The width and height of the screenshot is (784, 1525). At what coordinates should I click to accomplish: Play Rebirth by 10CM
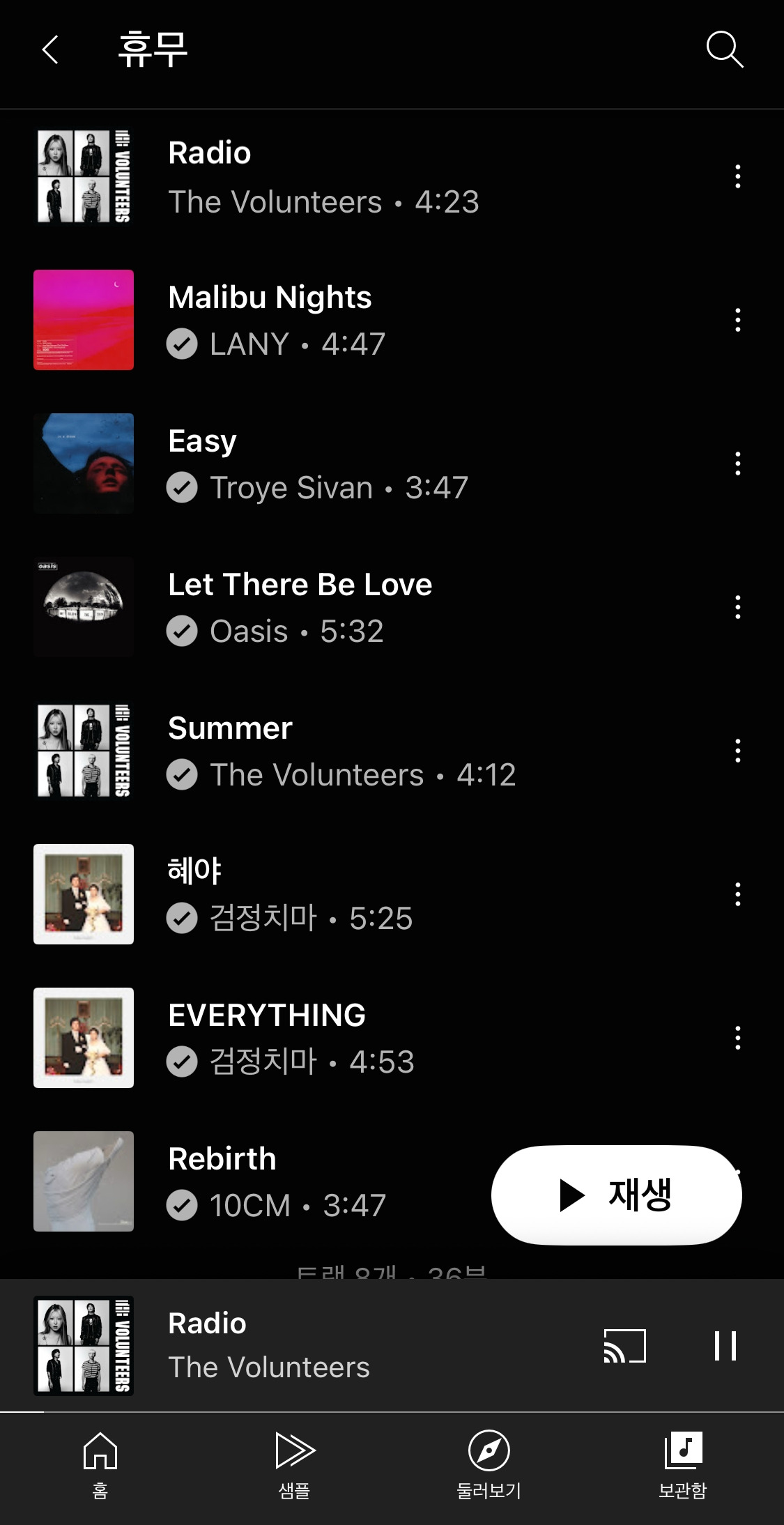tap(222, 1160)
